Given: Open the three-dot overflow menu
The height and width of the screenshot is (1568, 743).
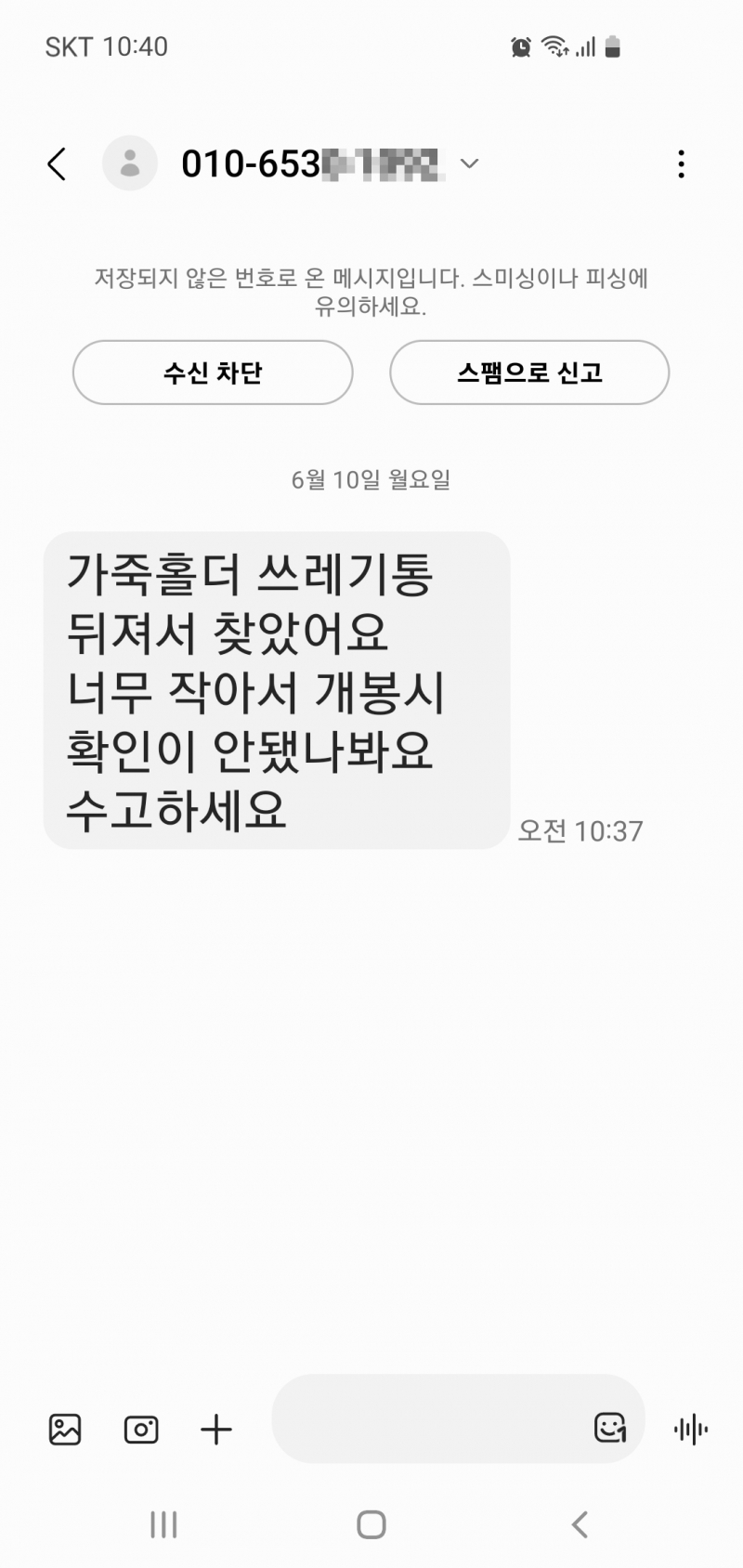Looking at the screenshot, I should pyautogui.click(x=682, y=163).
